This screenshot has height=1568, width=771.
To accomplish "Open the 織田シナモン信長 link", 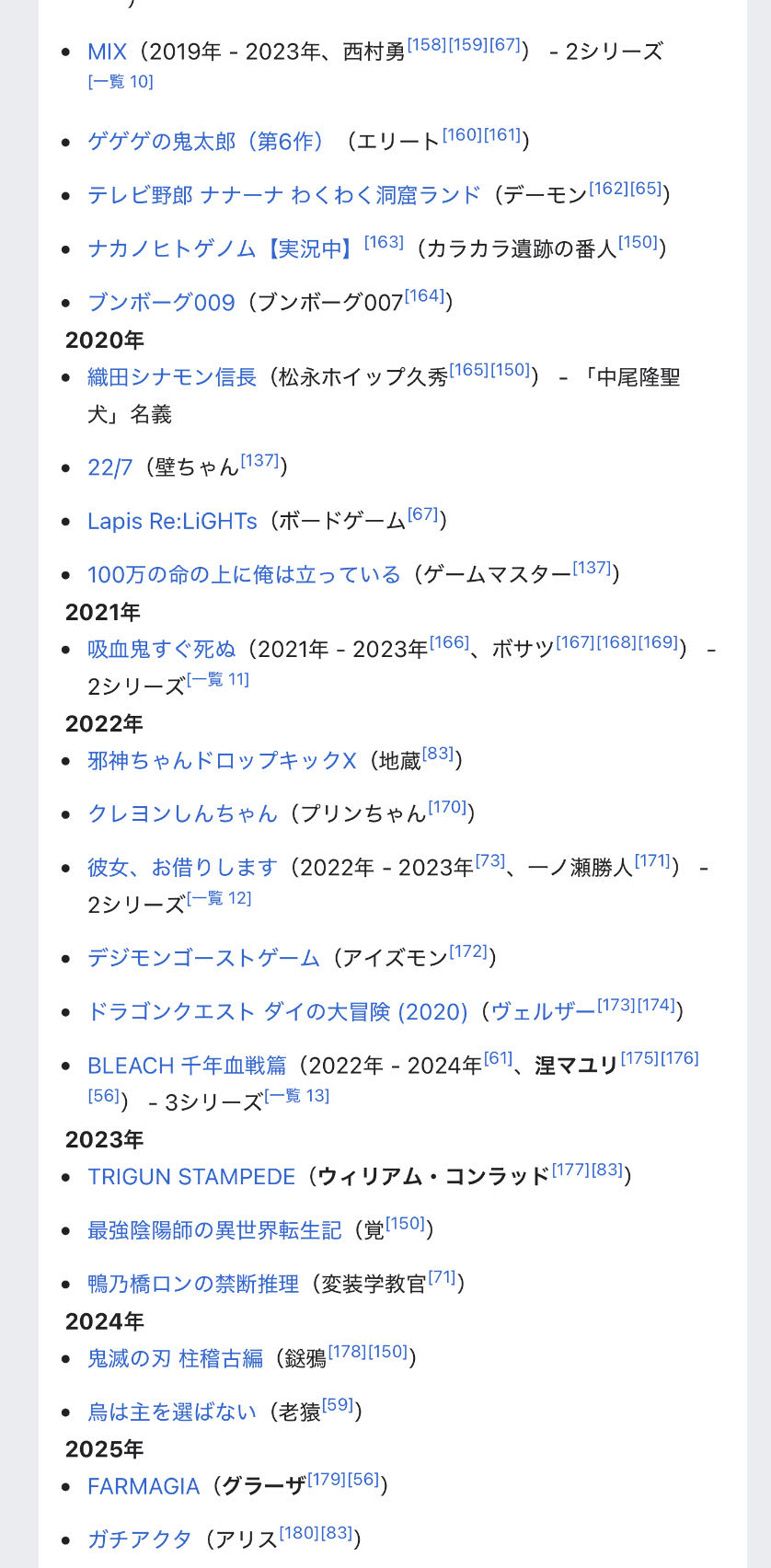I will tap(171, 377).
